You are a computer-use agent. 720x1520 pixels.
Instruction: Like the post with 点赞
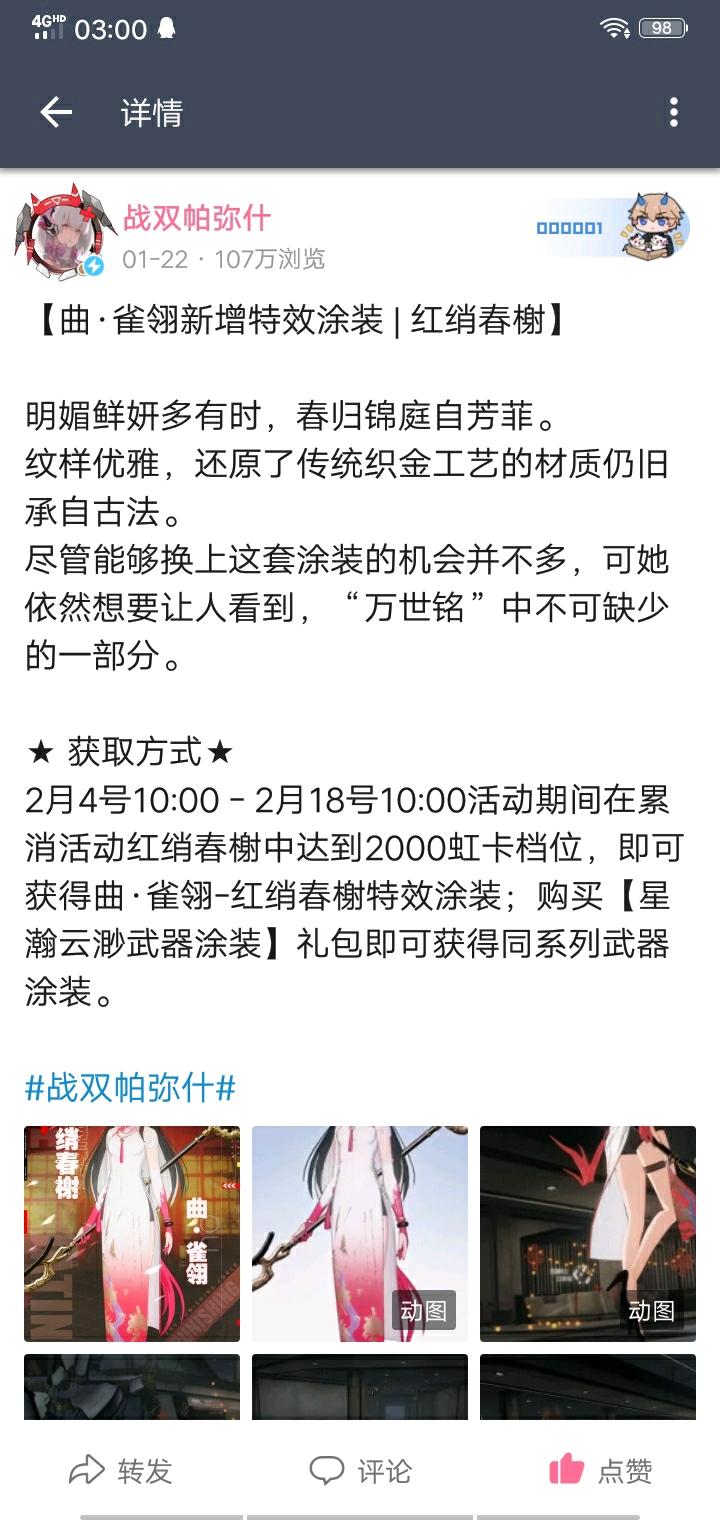pos(600,1470)
